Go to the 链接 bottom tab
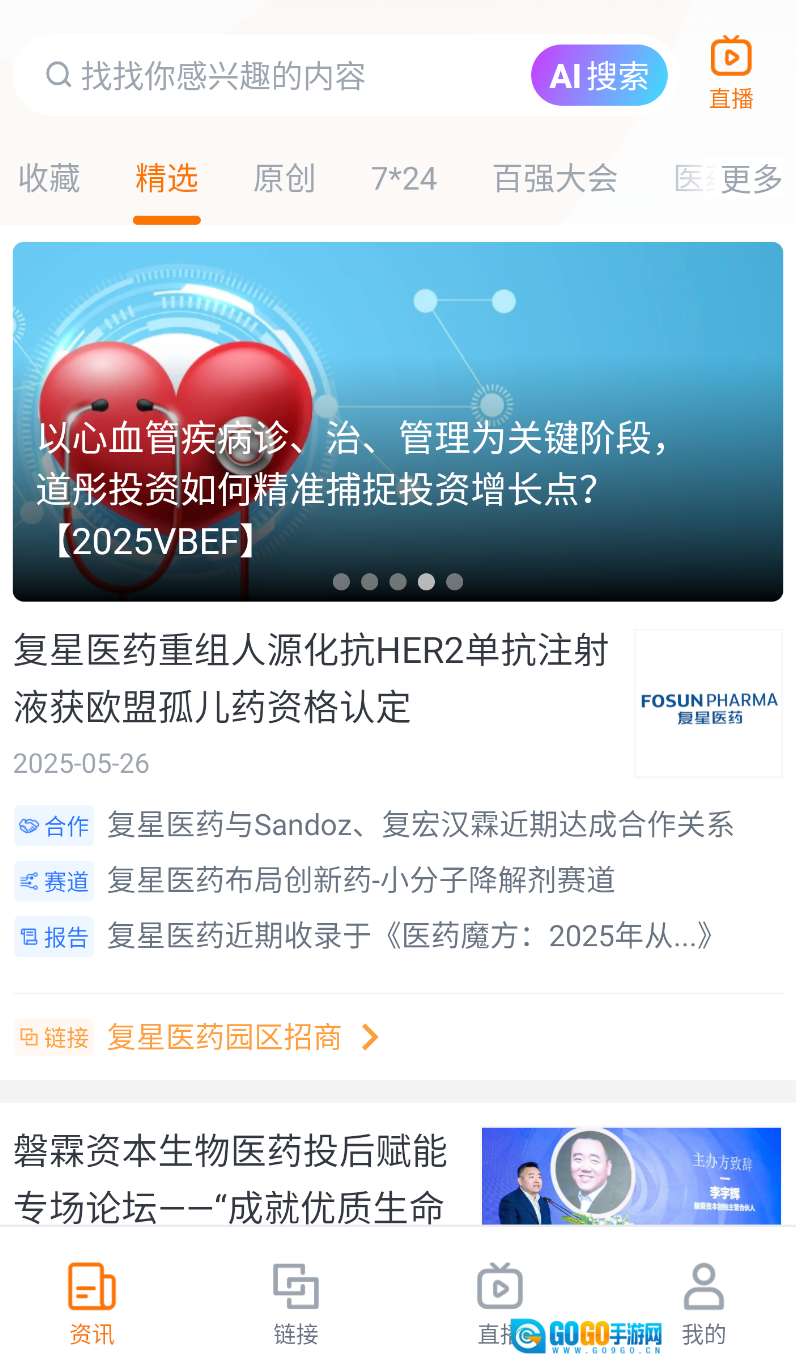 point(296,1303)
